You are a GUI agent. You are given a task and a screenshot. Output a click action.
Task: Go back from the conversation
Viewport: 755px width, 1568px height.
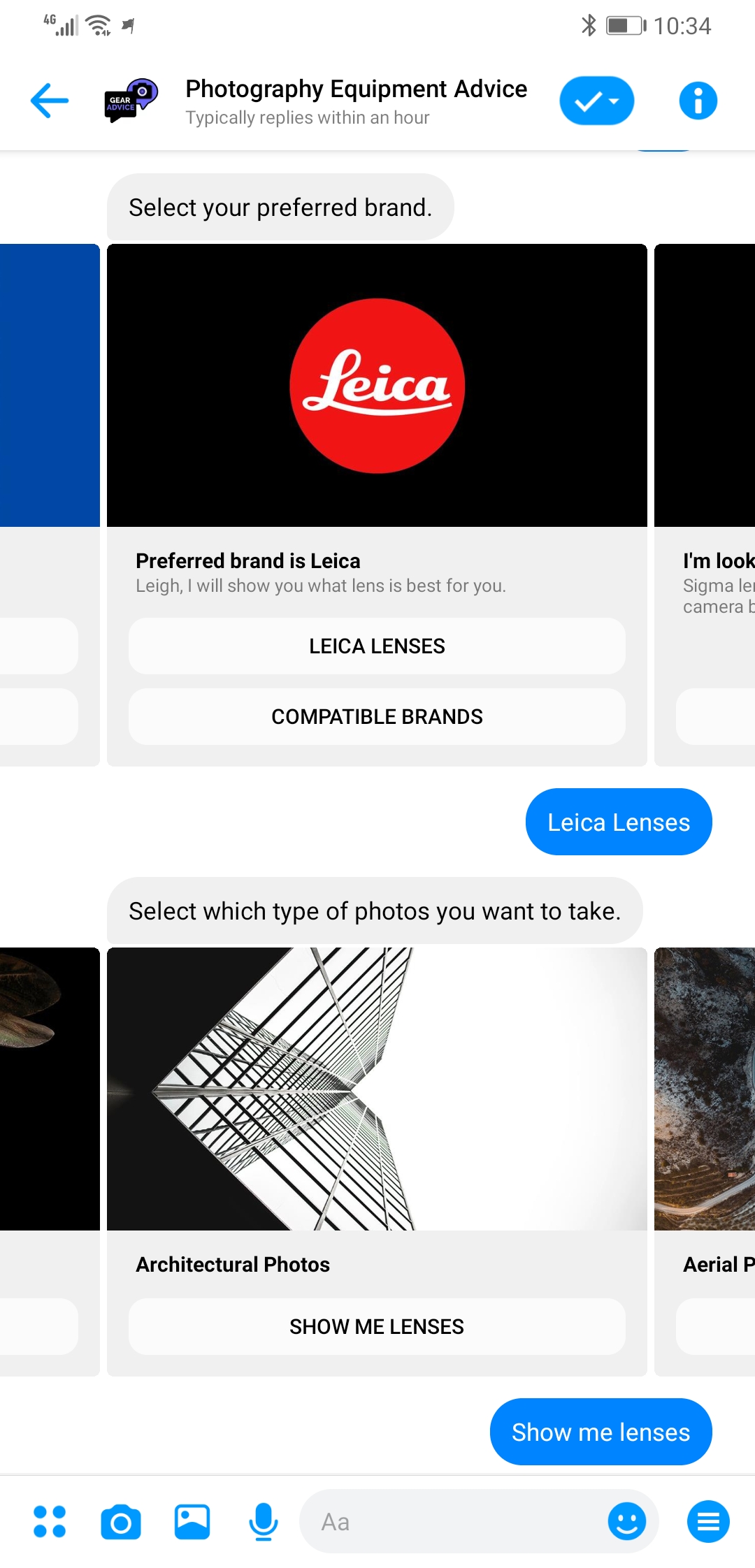click(x=50, y=101)
